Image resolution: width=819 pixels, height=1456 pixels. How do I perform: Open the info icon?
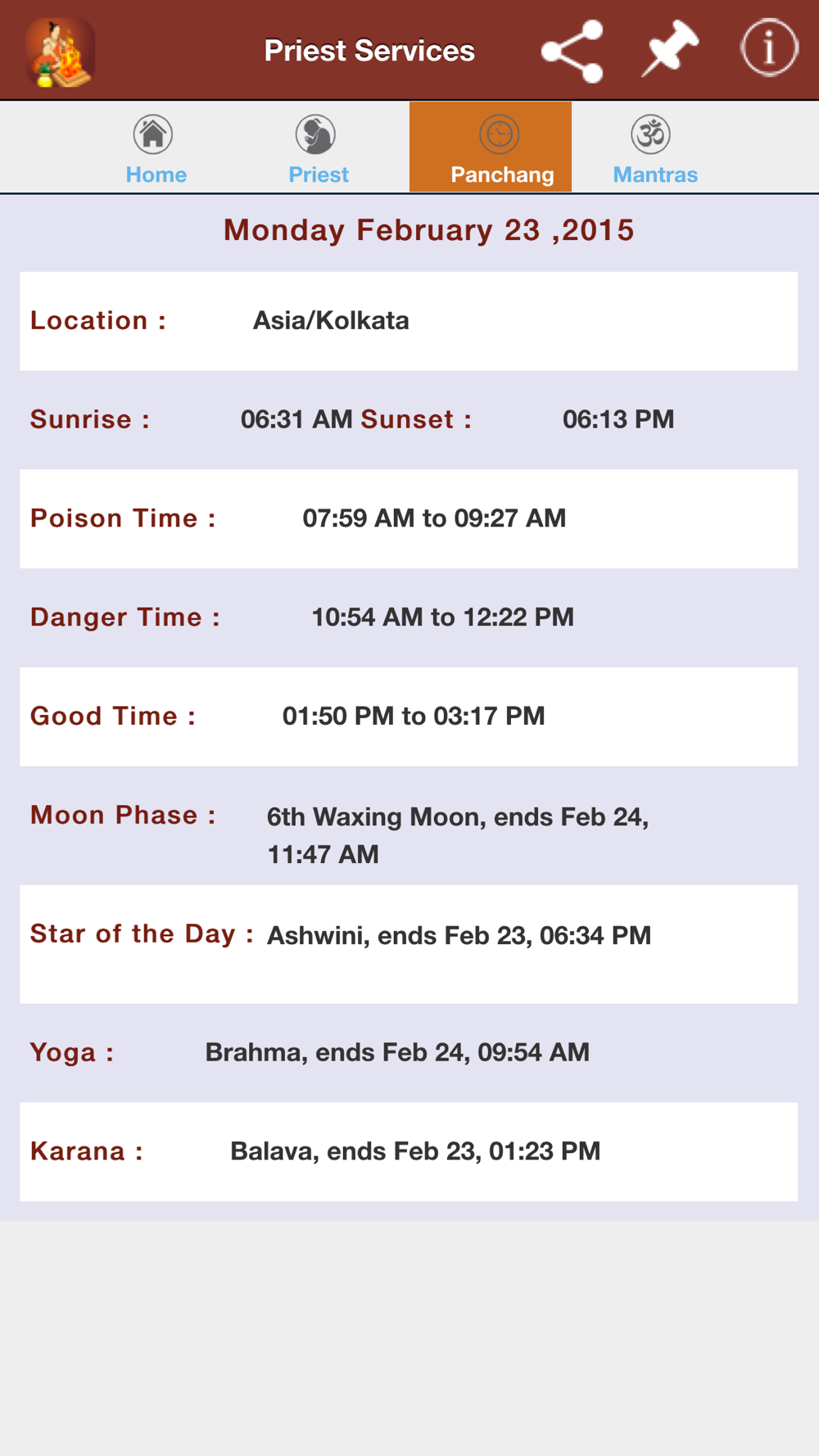click(769, 48)
